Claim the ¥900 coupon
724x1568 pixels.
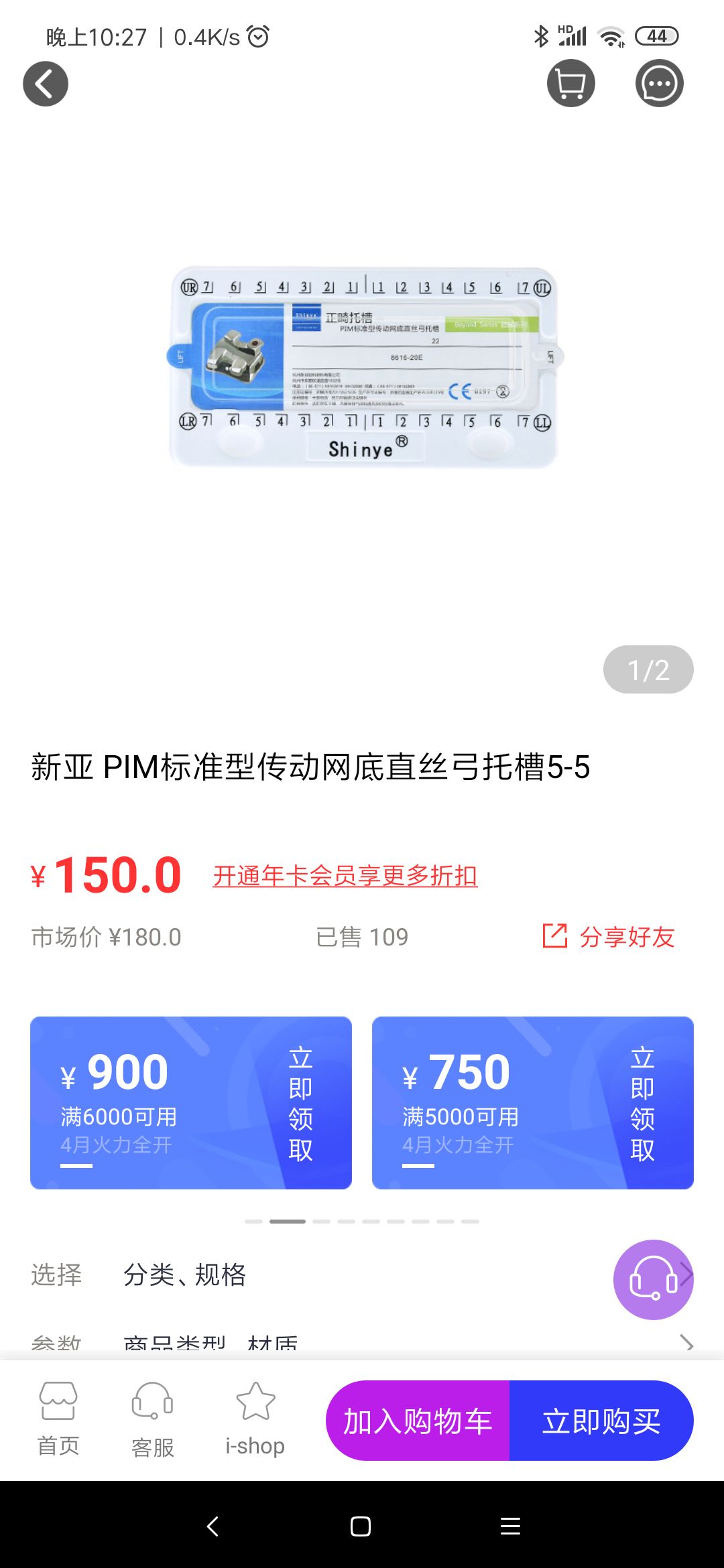[x=300, y=1103]
